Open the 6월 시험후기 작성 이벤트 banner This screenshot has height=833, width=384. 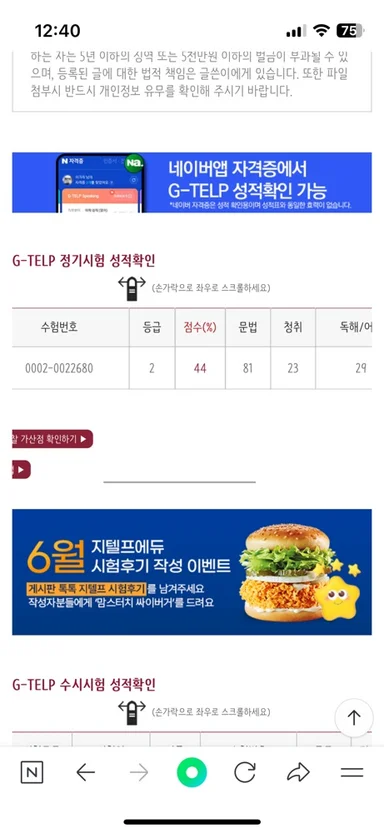(192, 572)
